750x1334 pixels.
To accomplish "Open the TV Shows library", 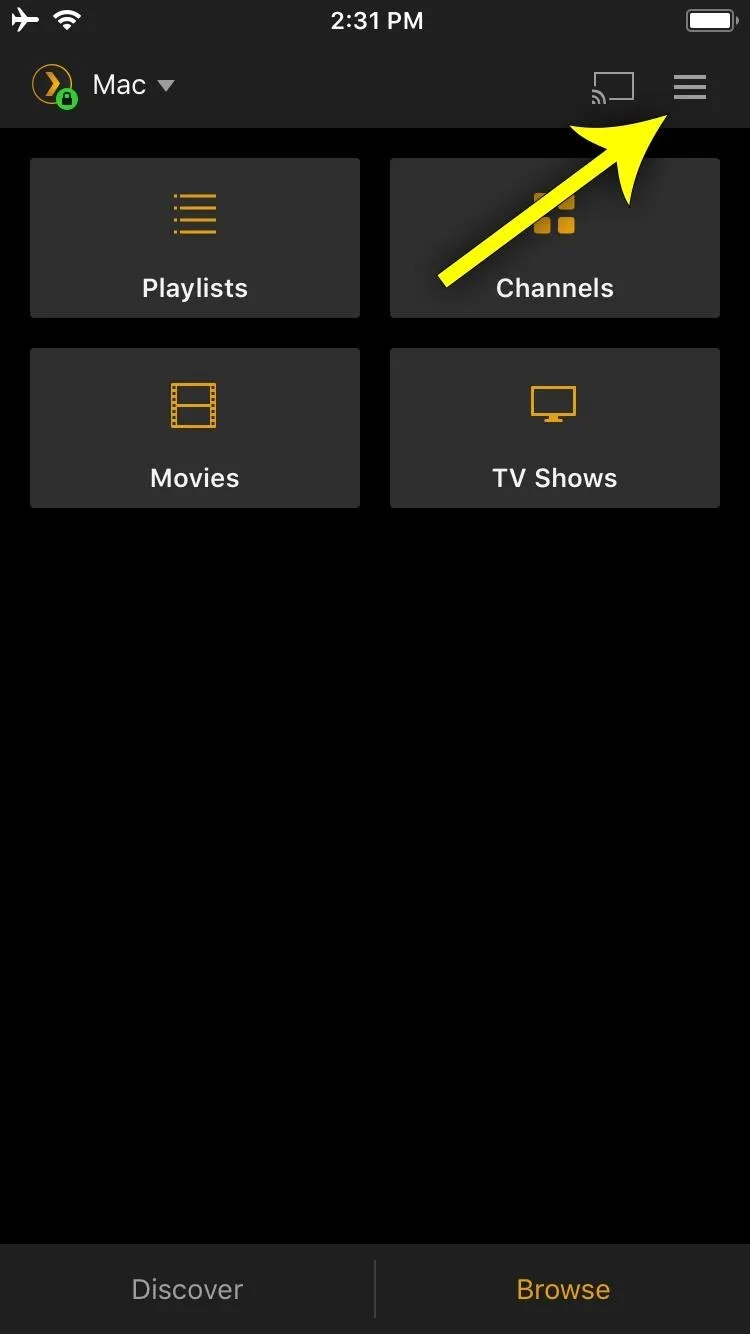I will (x=555, y=428).
